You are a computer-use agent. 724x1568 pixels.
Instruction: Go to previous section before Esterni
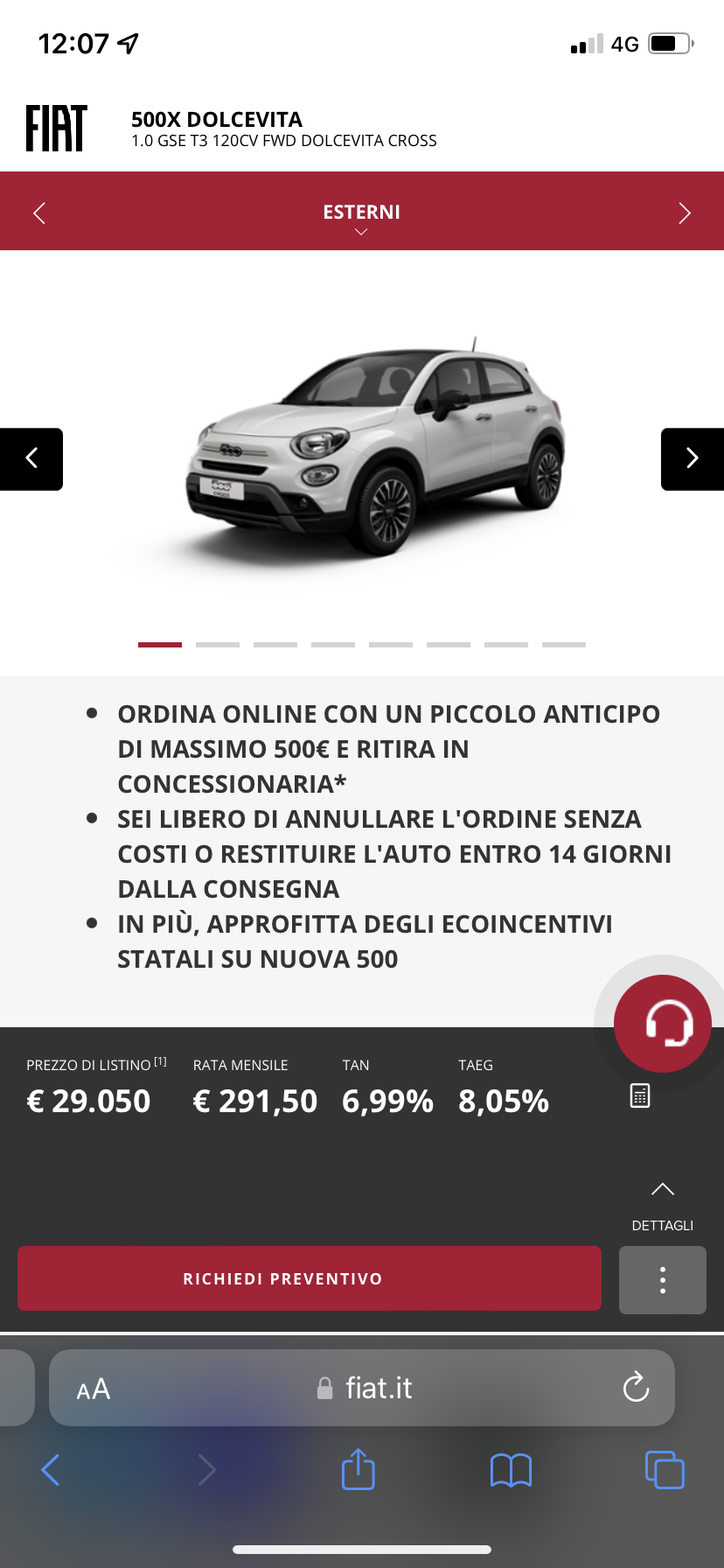tap(38, 213)
